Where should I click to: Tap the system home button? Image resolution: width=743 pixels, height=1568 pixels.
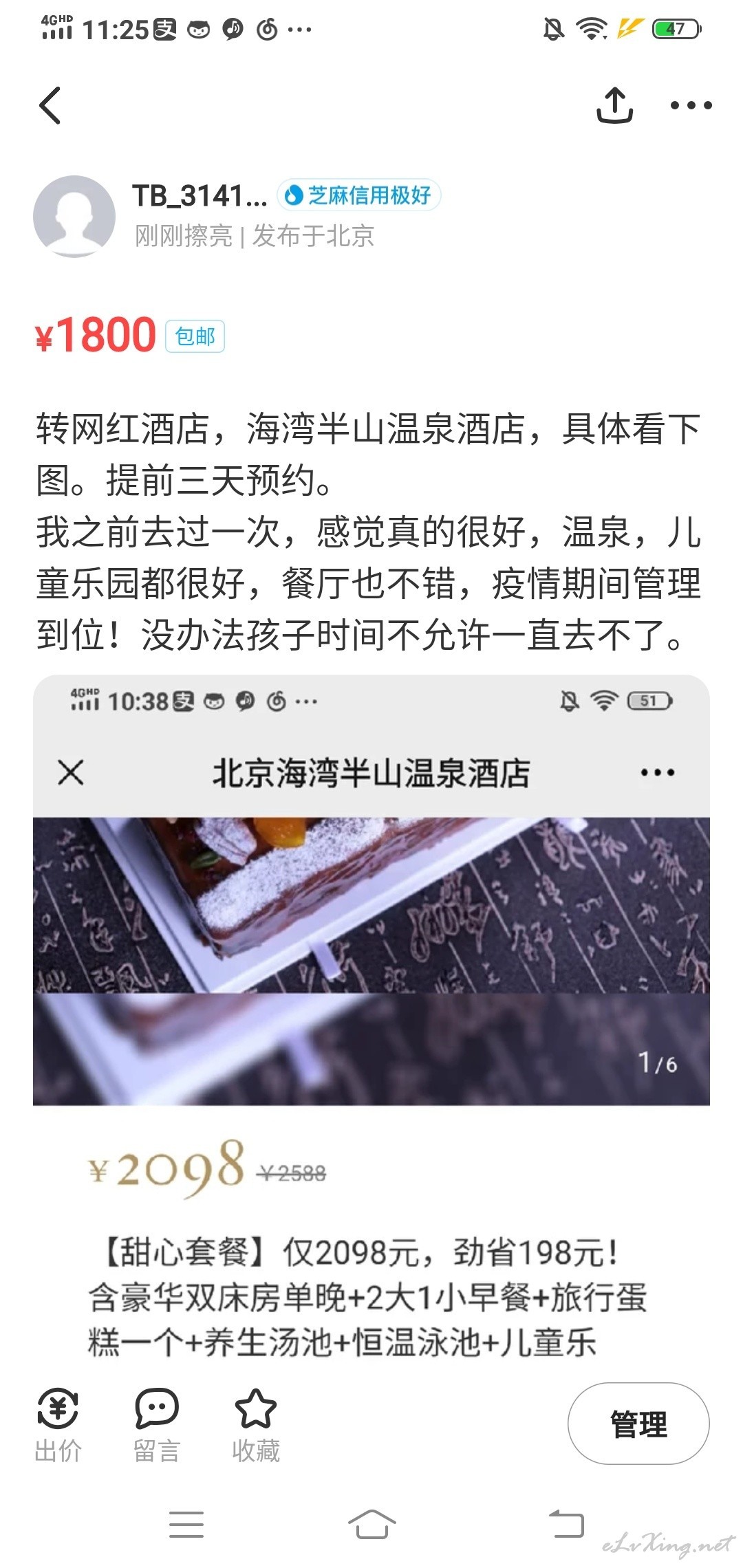[x=371, y=1524]
